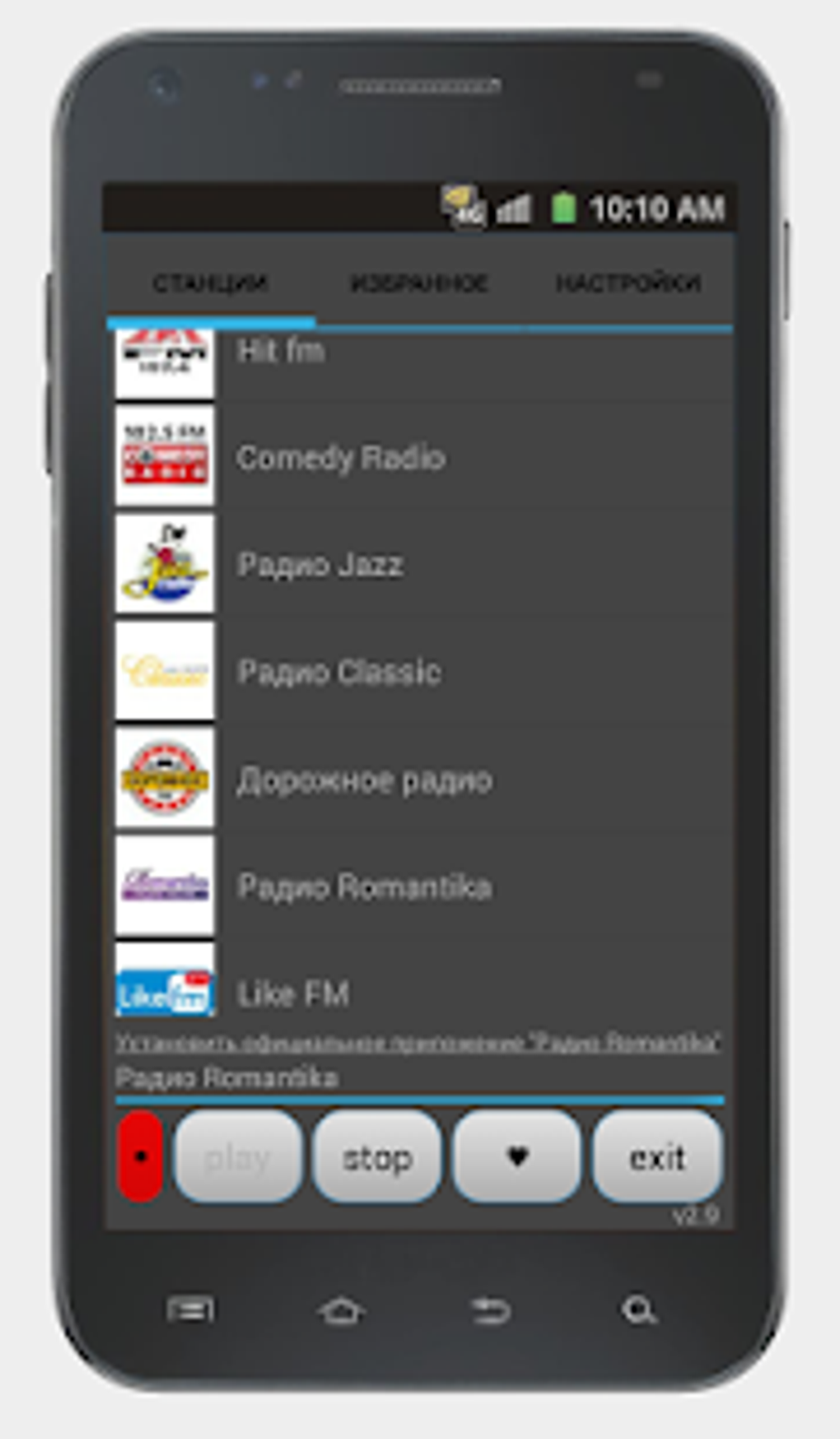Open the Радио Classic station
Image resolution: width=840 pixels, height=1439 pixels.
pos(420,672)
